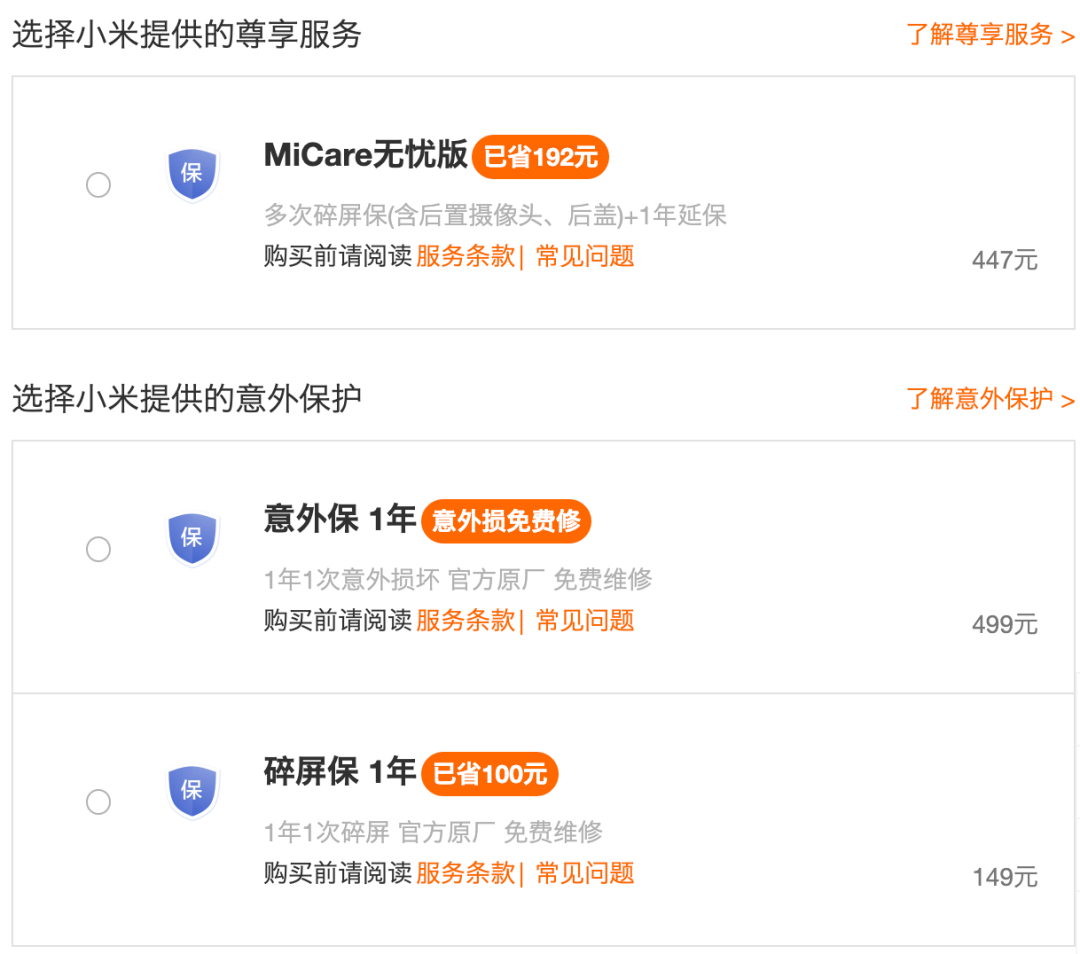Open 常见问题 for 意外保 1年
Image resolution: width=1080 pixels, height=954 pixels.
pos(585,621)
